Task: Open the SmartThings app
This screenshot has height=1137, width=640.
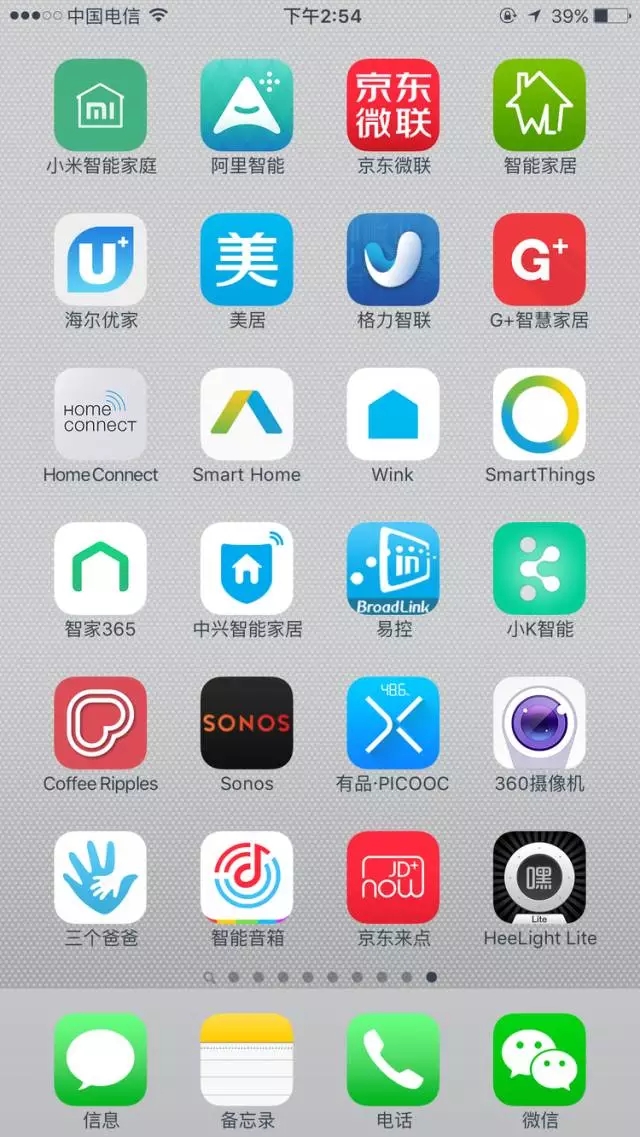Action: (539, 413)
